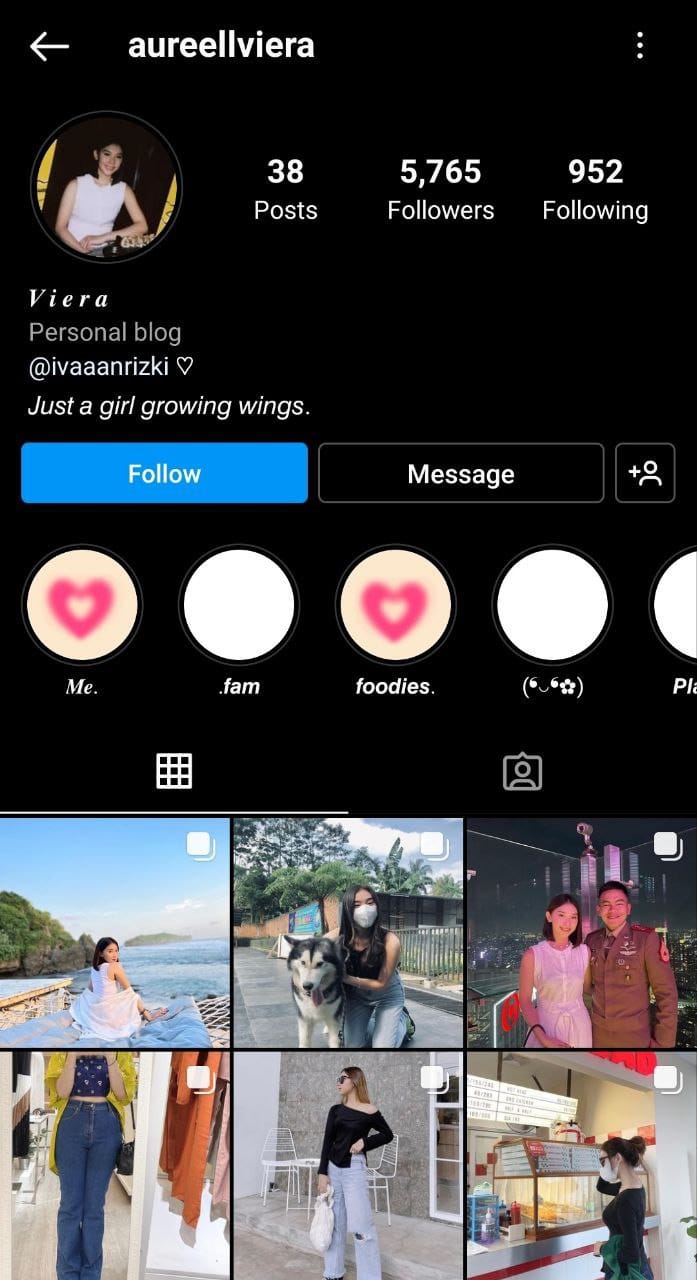Show suggested people with add-person icon
The width and height of the screenshot is (697, 1280).
pyautogui.click(x=645, y=473)
